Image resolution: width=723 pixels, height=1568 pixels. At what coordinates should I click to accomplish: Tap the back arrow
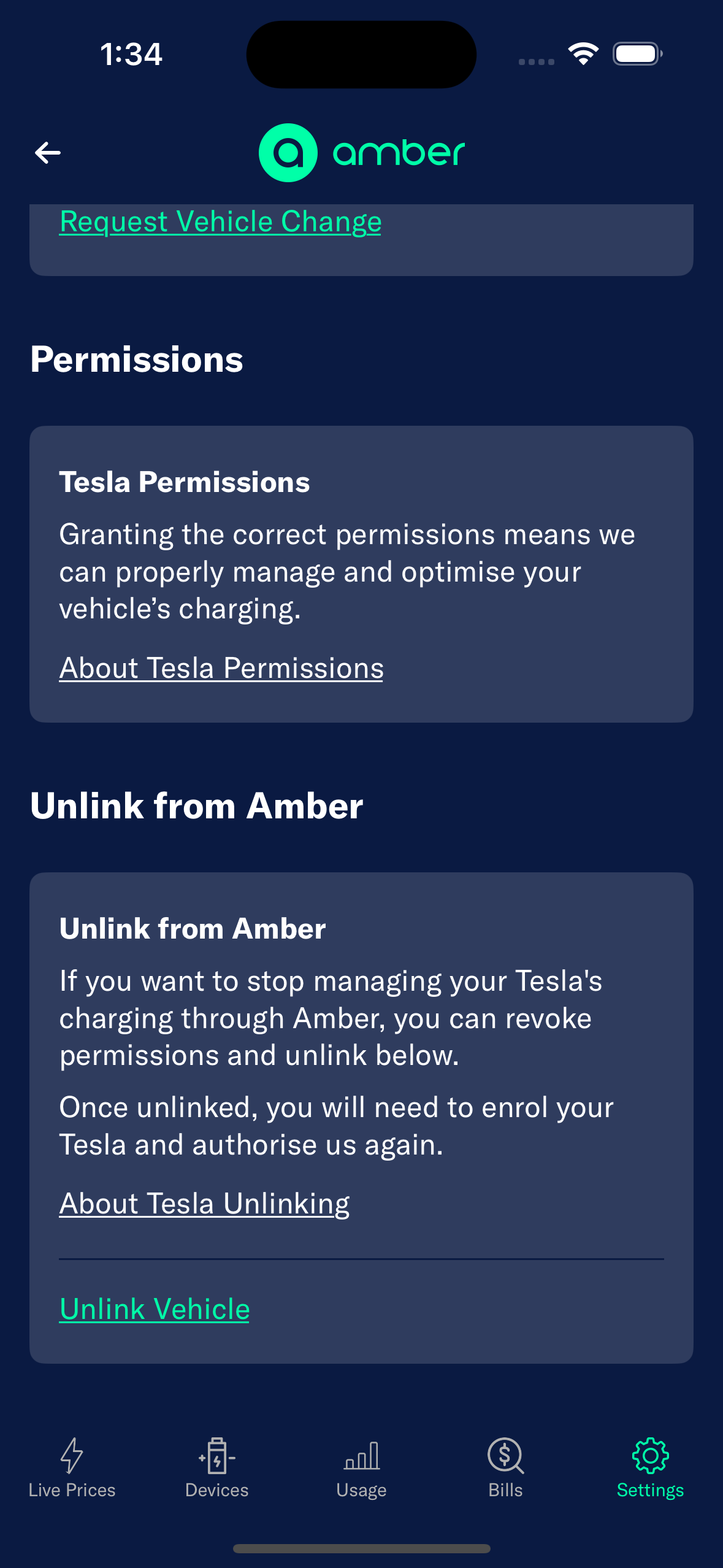(x=47, y=153)
